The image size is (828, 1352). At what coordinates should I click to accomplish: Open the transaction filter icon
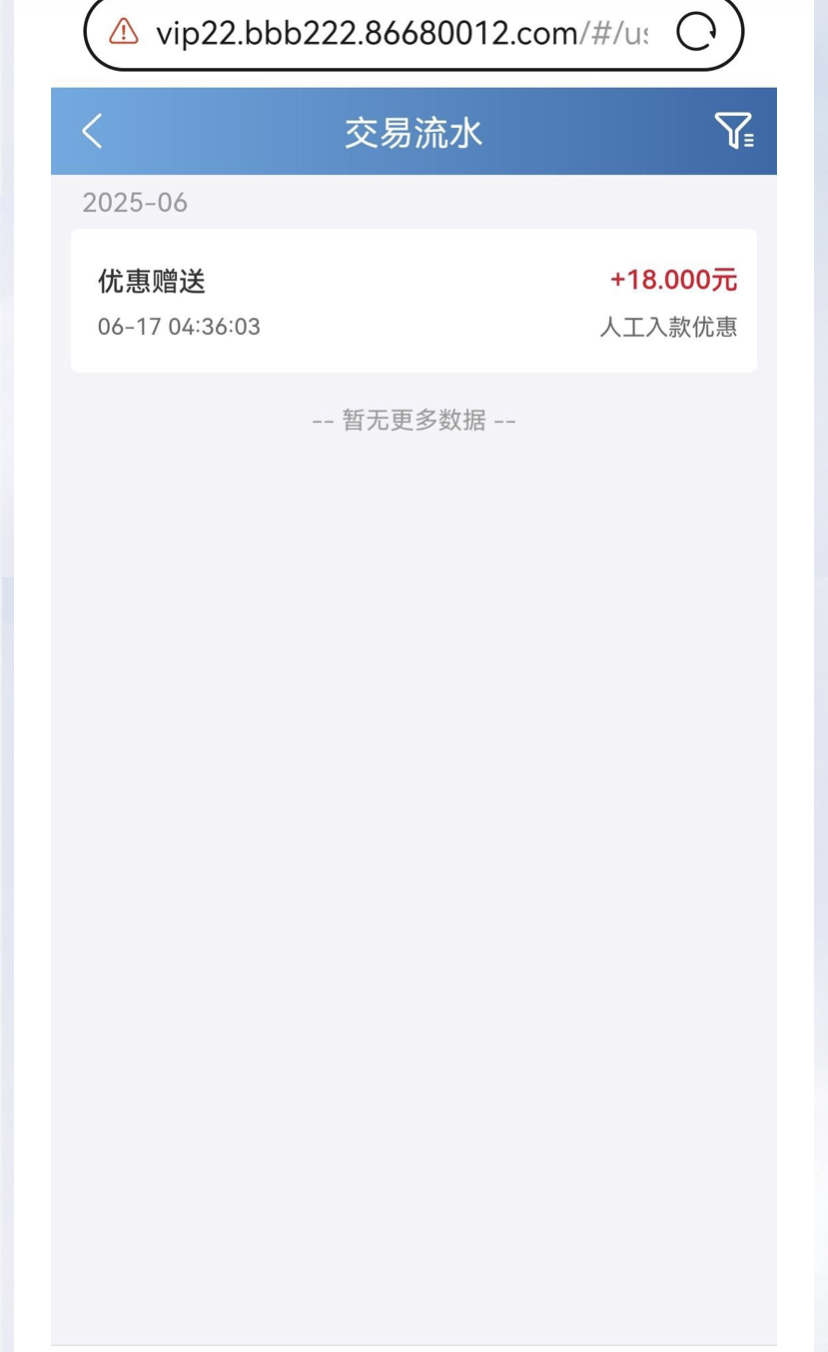pyautogui.click(x=734, y=131)
